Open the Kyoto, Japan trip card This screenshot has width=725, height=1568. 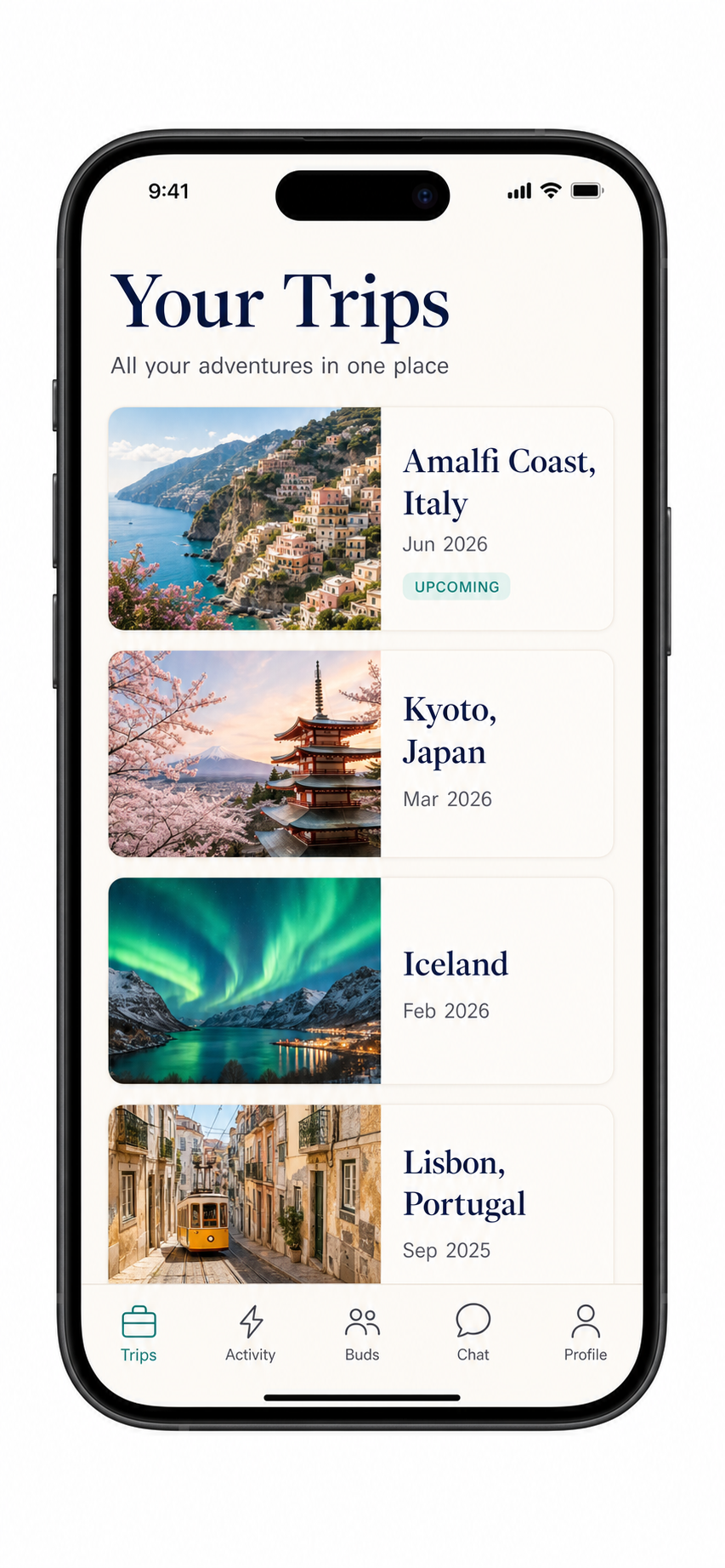pos(360,754)
